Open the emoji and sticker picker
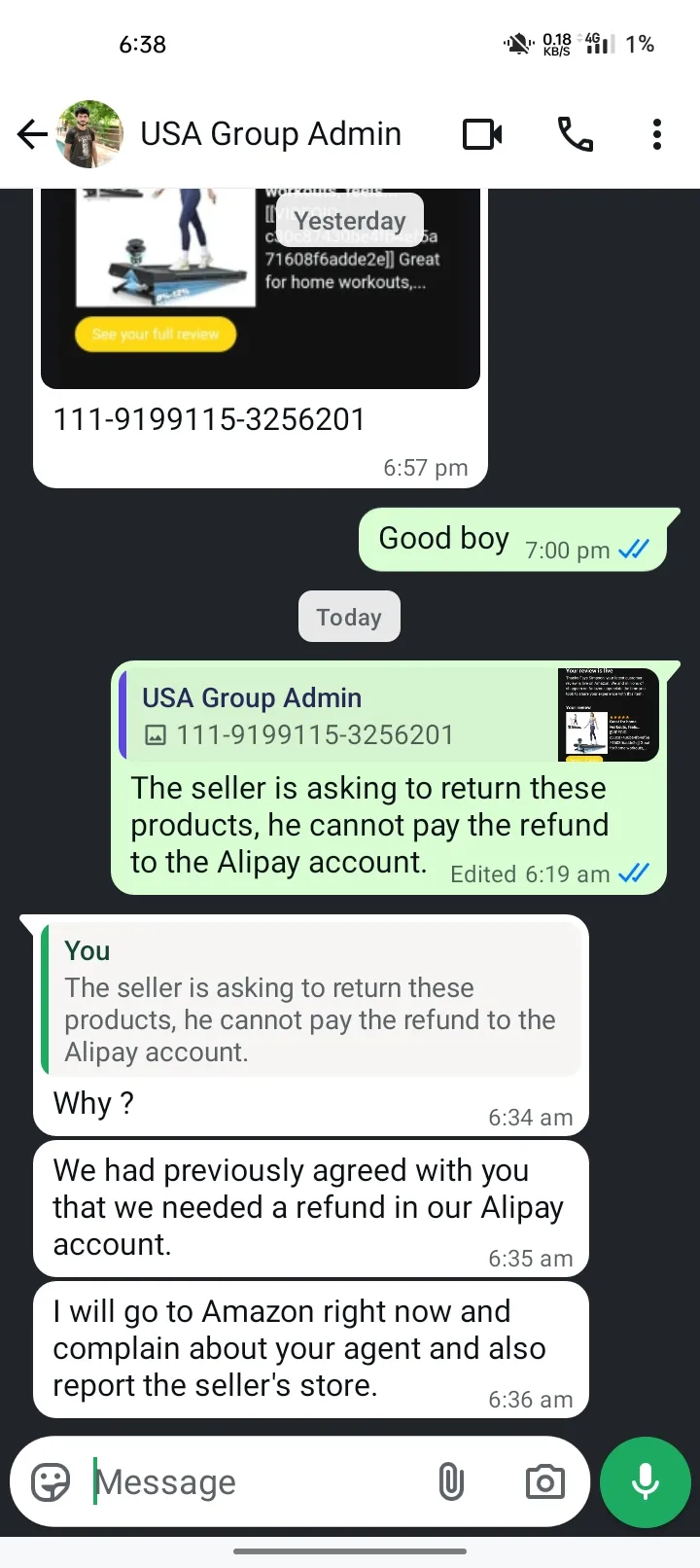The image size is (700, 1568). pos(51,1482)
